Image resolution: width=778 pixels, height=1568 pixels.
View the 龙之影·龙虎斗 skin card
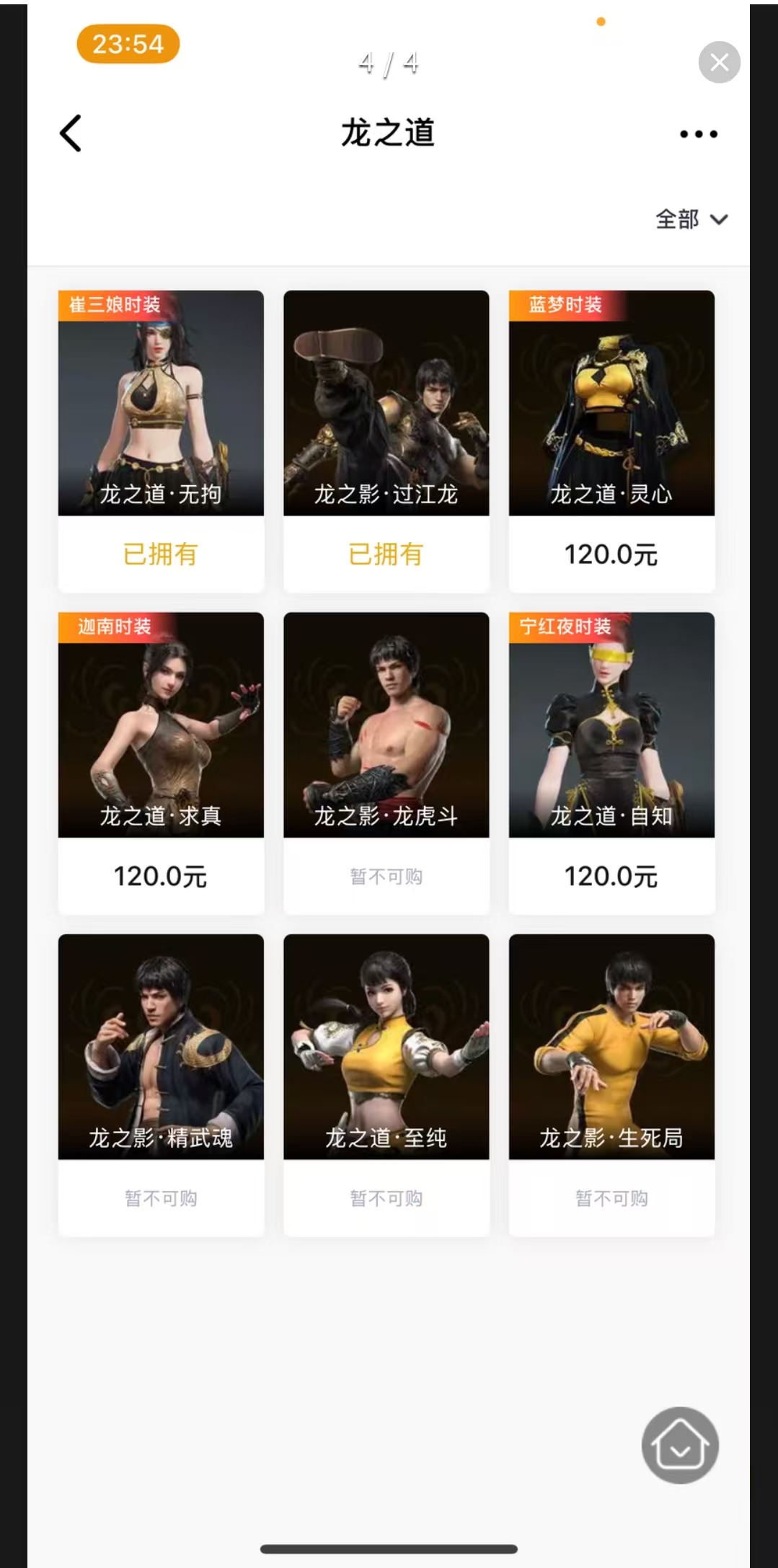coord(386,725)
